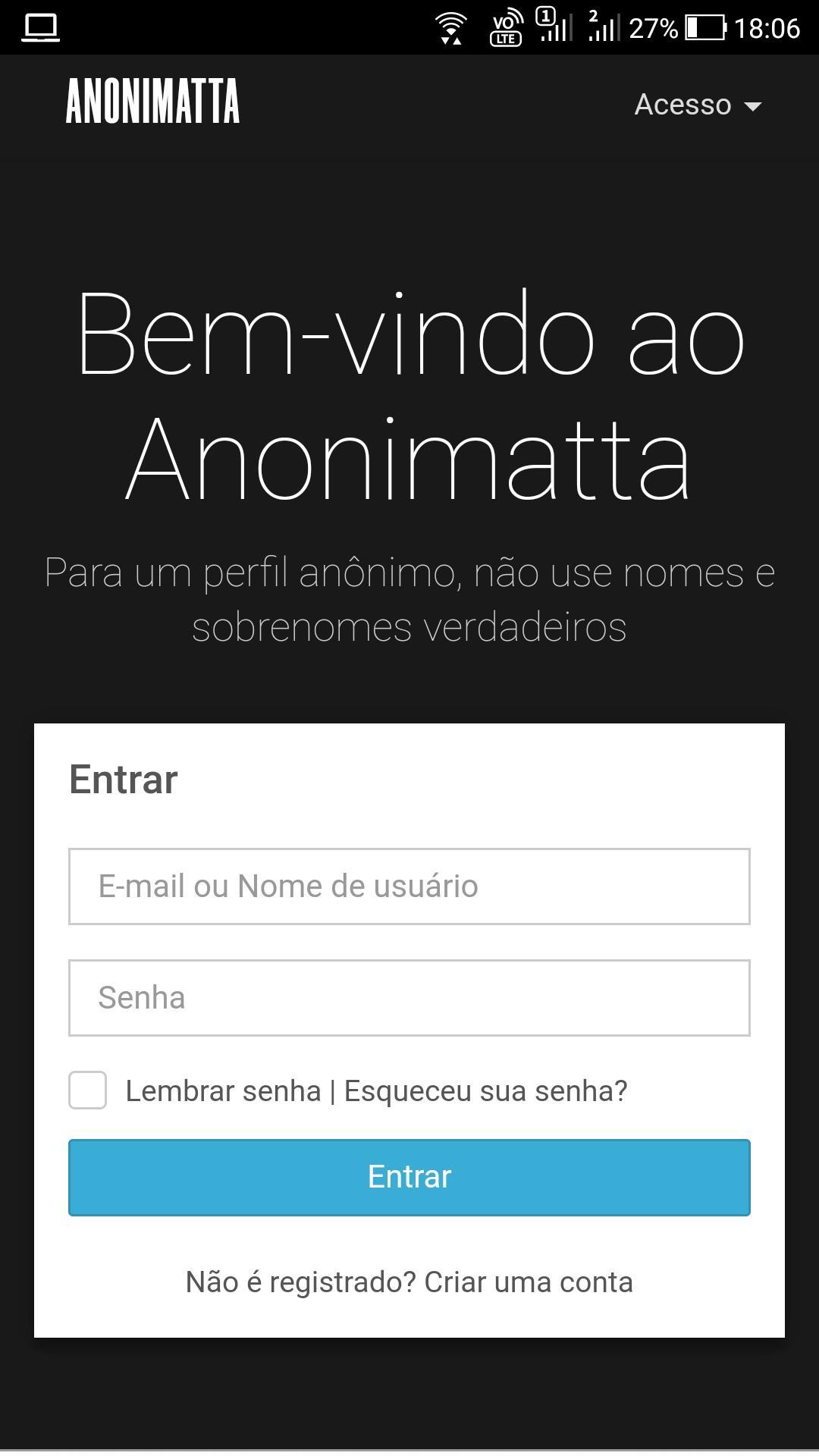The height and width of the screenshot is (1456, 819).
Task: Tap the Anonimatta logo in header
Action: coord(152,102)
